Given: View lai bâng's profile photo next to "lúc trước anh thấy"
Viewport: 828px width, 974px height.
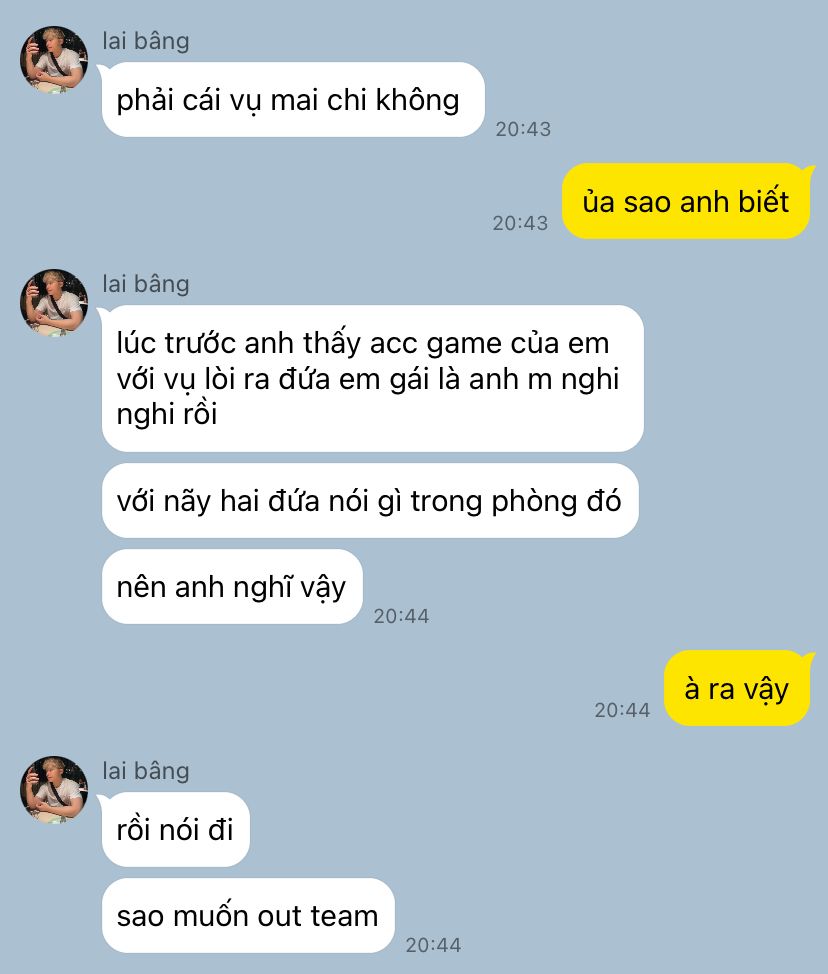Looking at the screenshot, I should click(x=54, y=302).
